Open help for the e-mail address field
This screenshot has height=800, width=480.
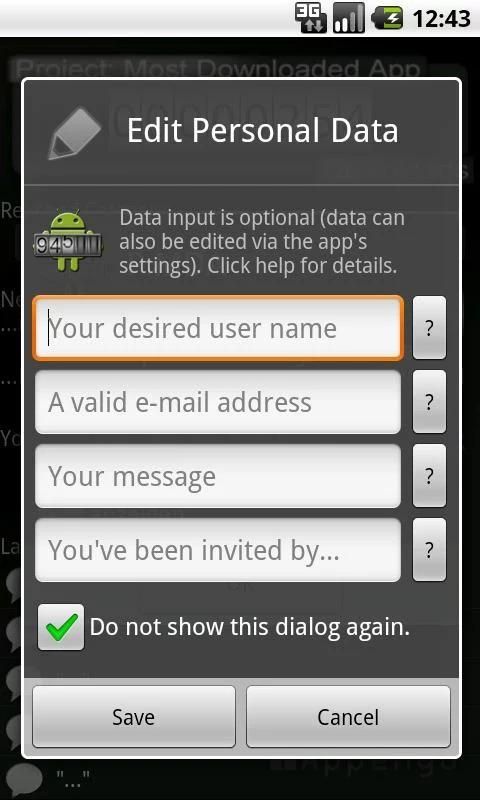click(429, 402)
